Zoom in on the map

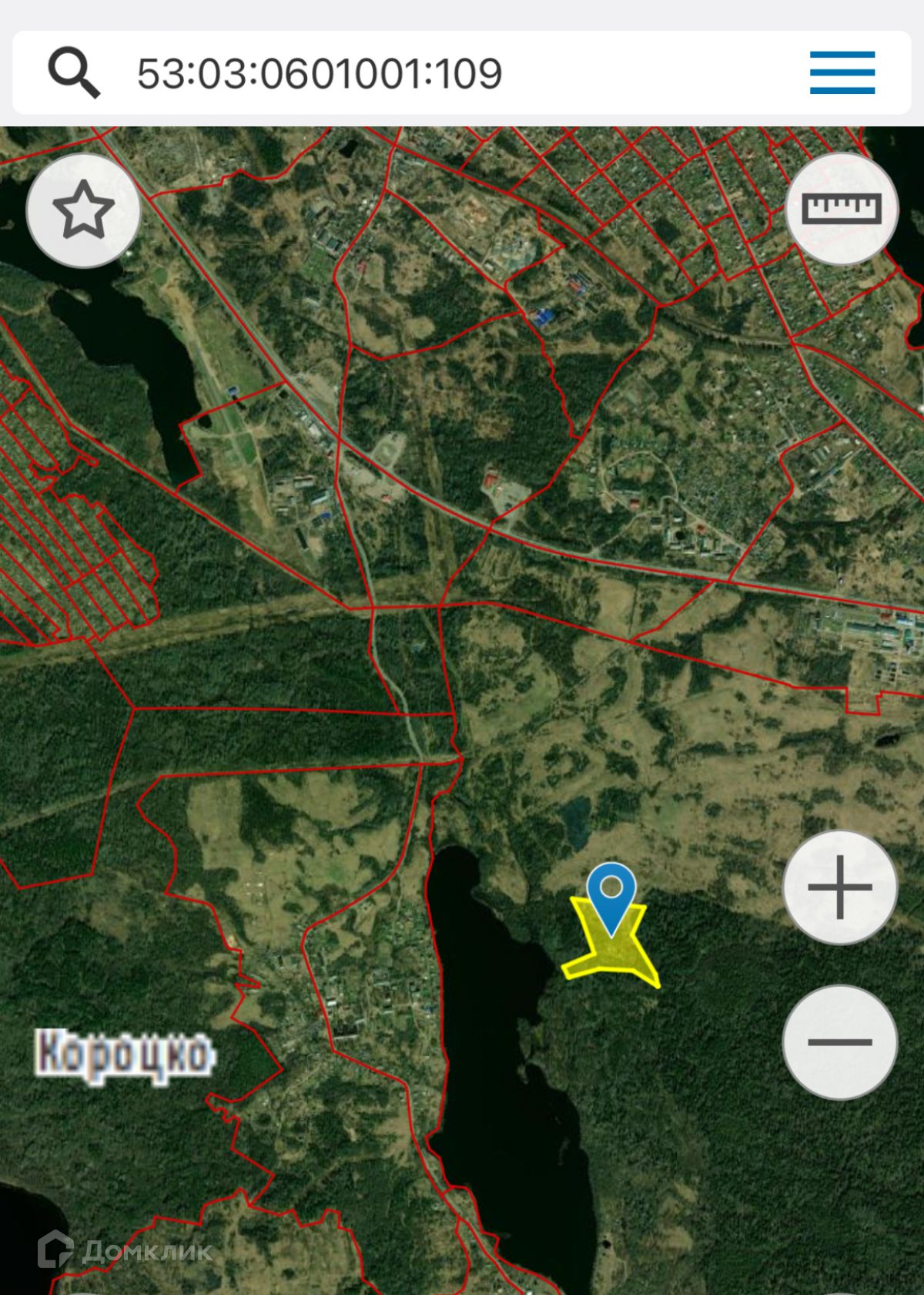[x=840, y=887]
